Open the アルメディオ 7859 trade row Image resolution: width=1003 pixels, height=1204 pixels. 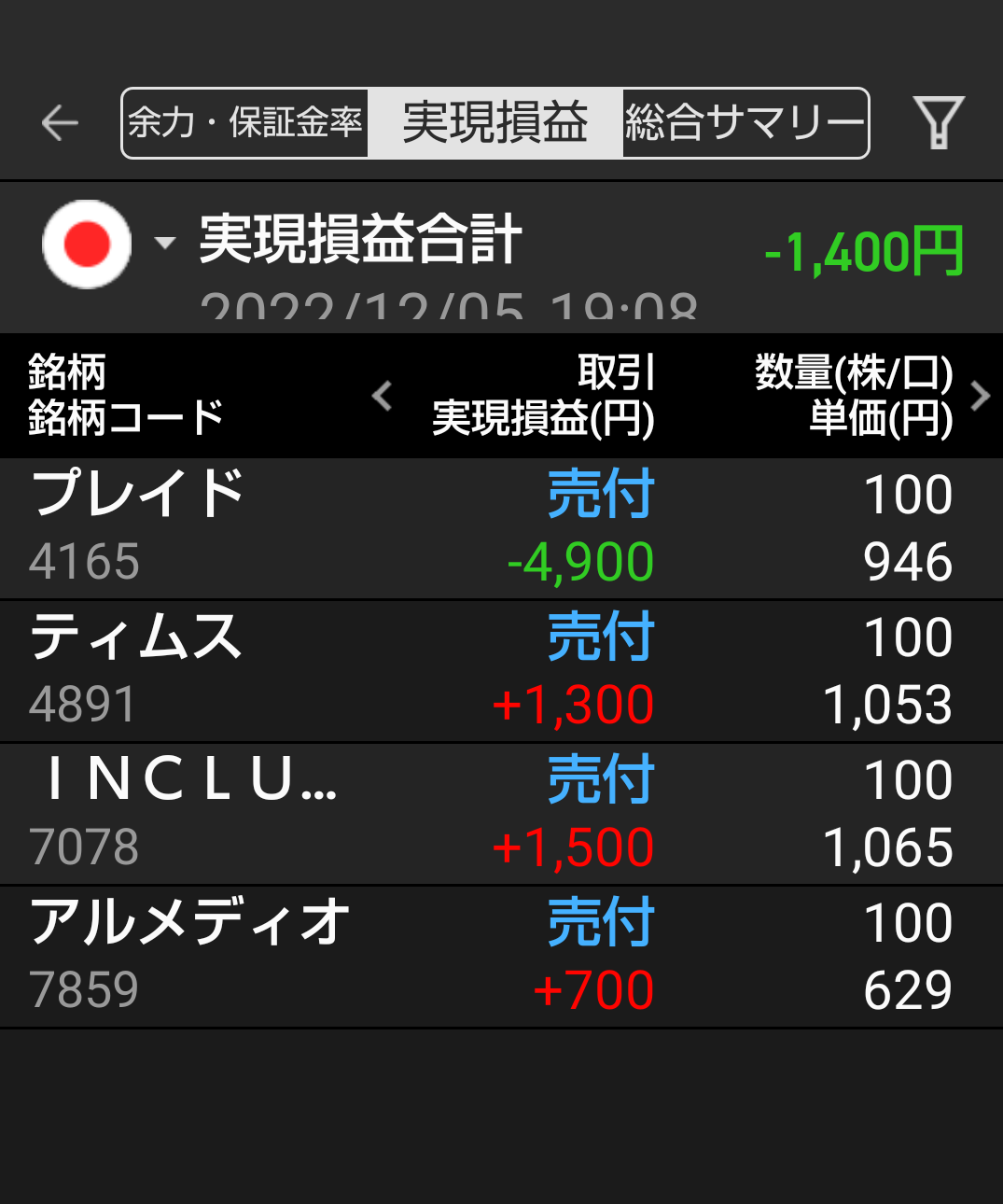coord(501,957)
